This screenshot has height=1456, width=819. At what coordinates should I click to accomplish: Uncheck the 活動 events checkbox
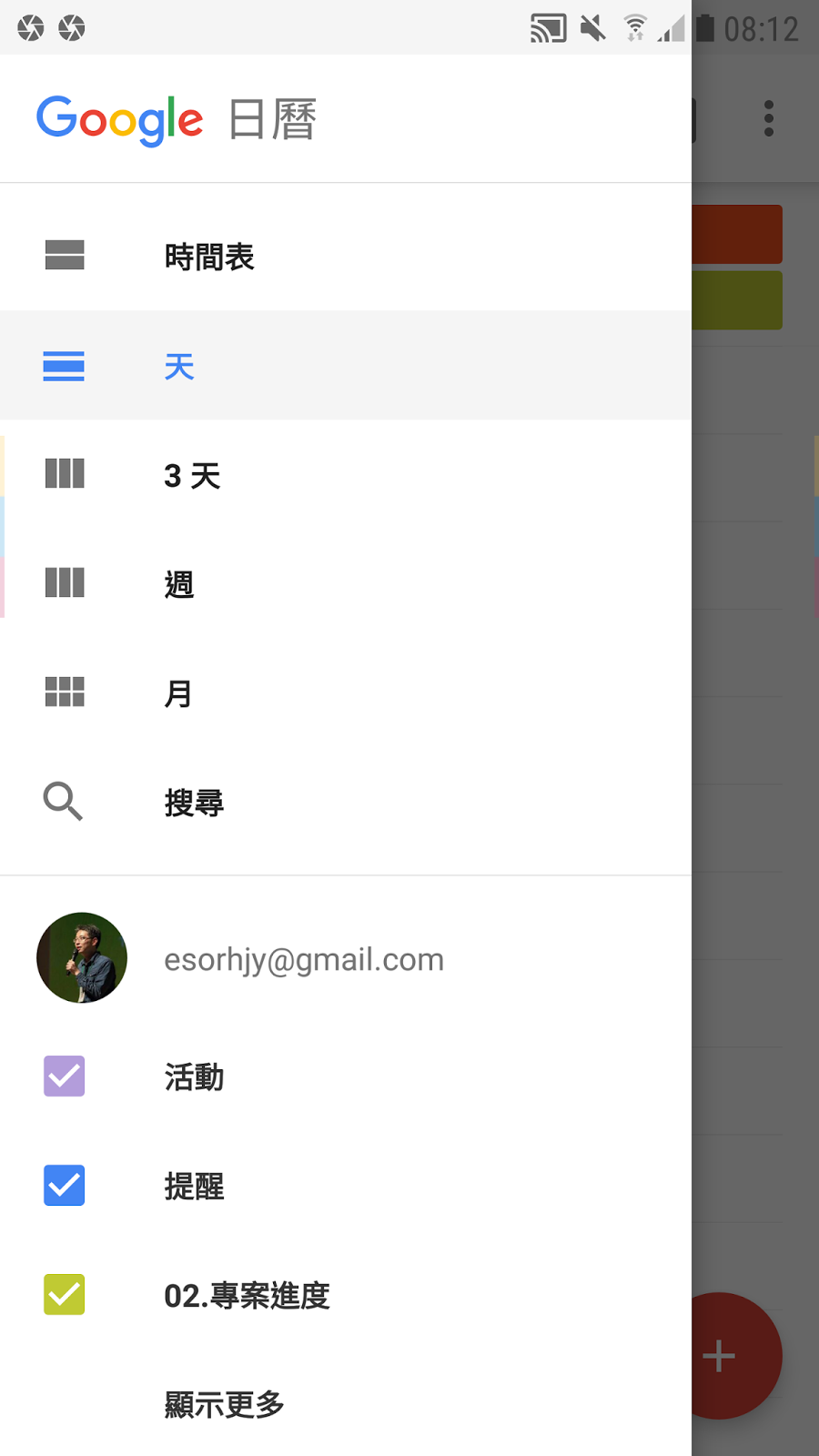[x=65, y=1077]
